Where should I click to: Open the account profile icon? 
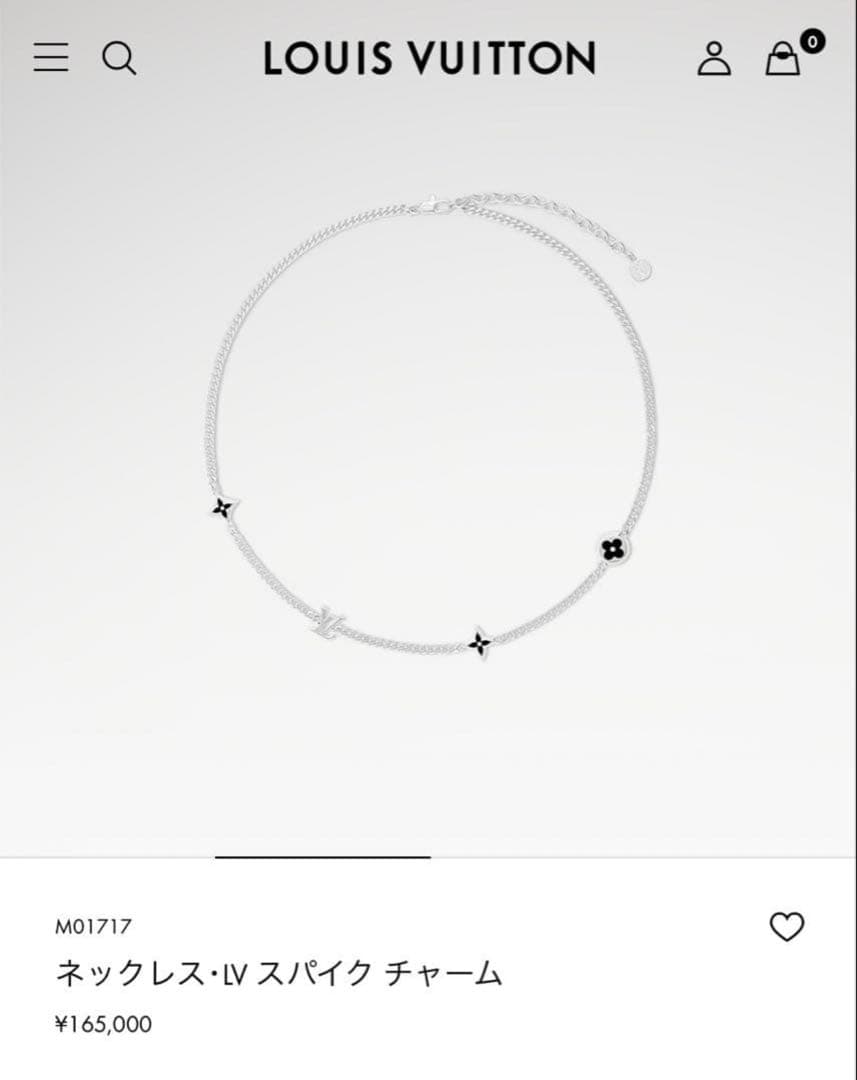pyautogui.click(x=714, y=58)
